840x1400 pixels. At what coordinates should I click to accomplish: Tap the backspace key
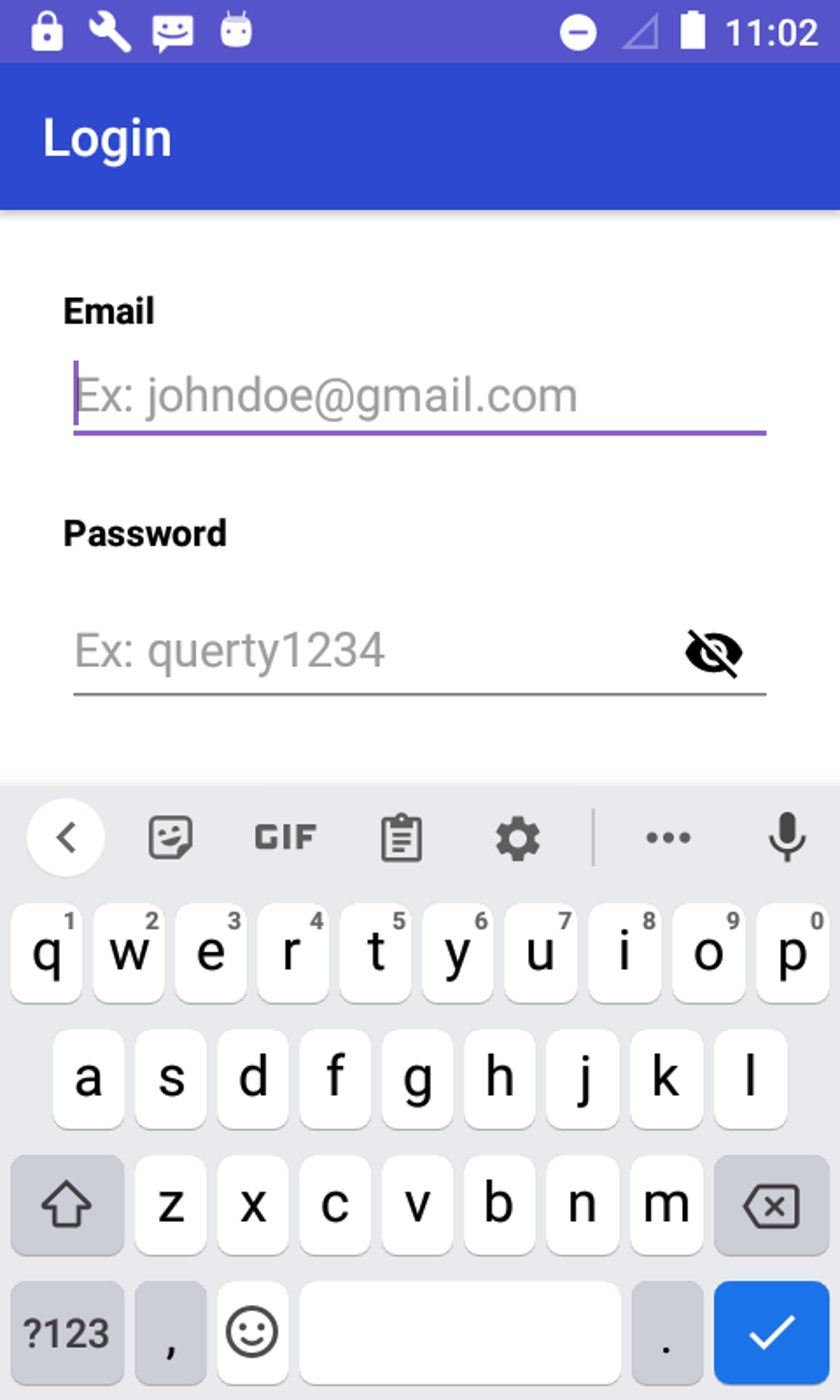pyautogui.click(x=772, y=1205)
